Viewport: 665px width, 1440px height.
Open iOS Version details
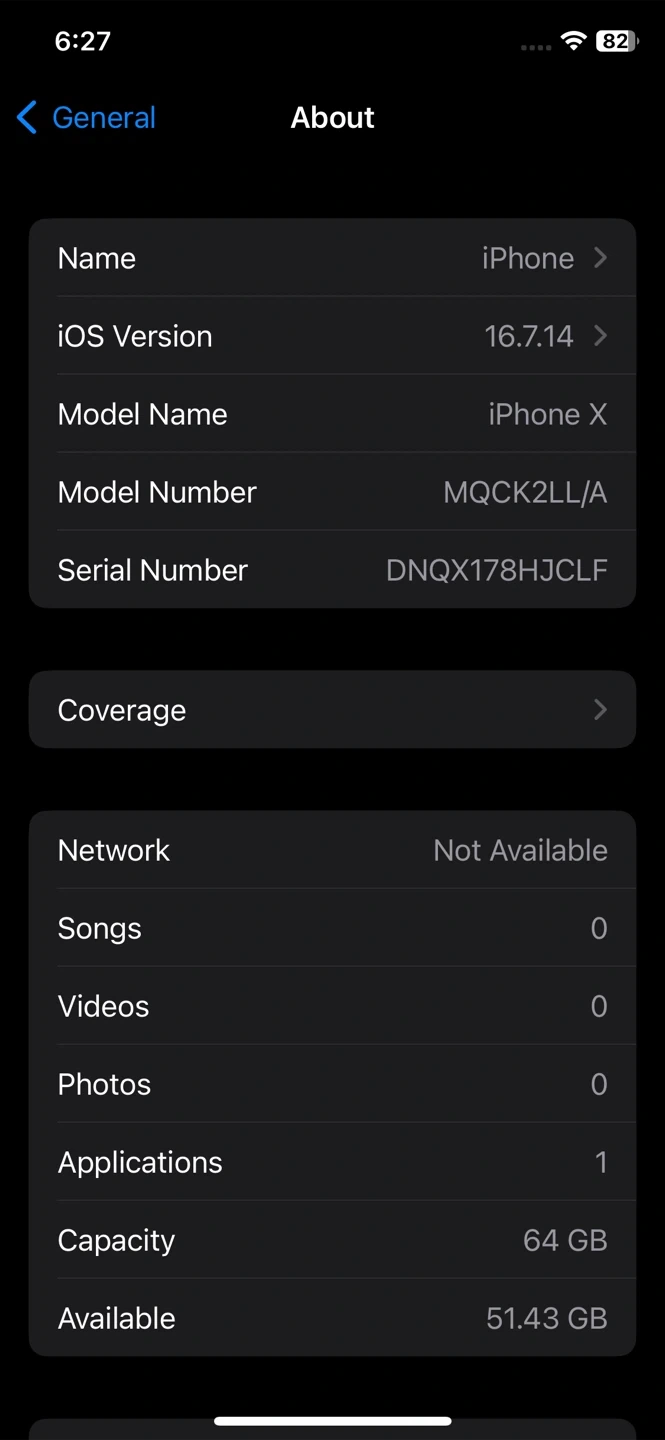tap(332, 336)
